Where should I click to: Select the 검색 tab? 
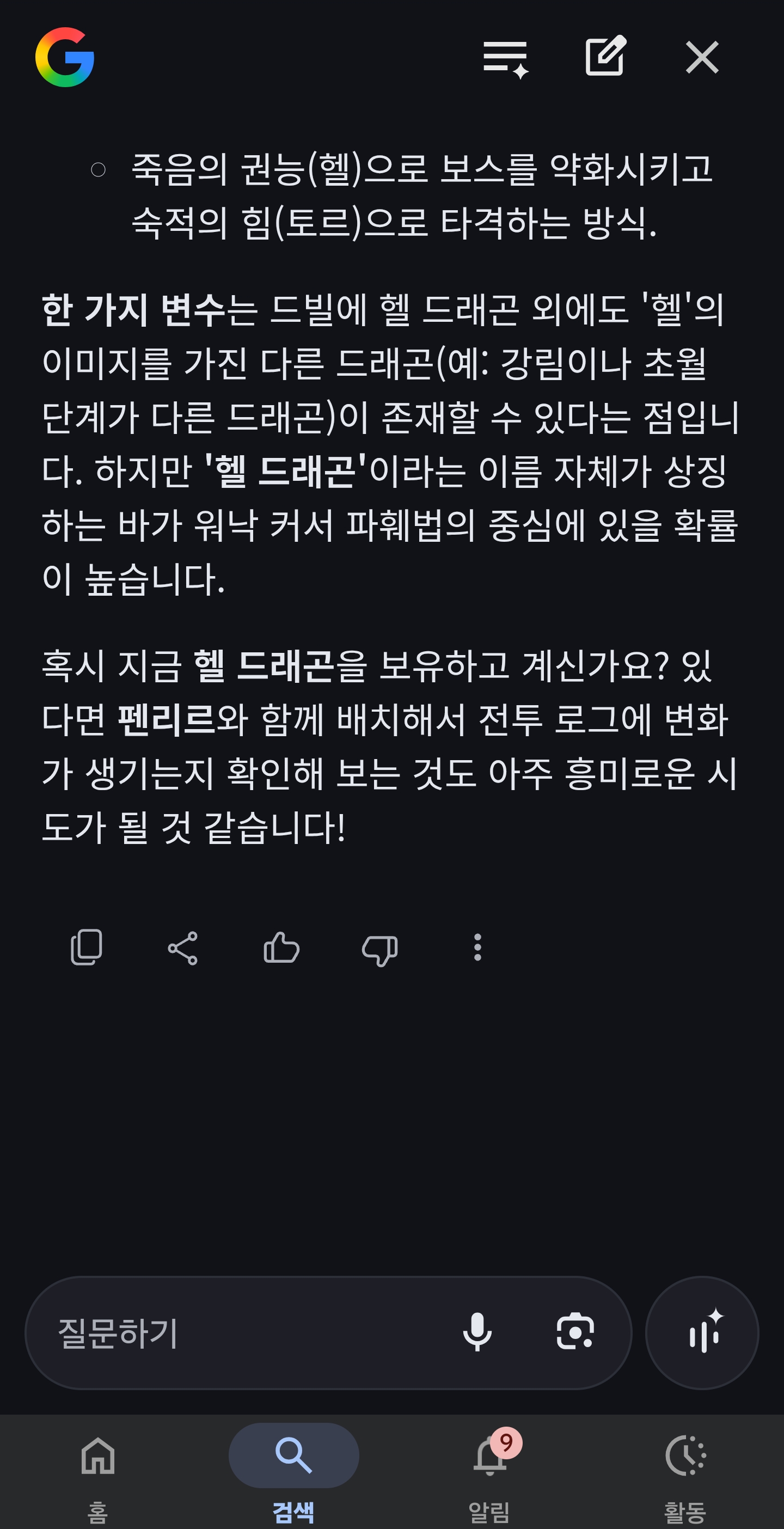294,1470
